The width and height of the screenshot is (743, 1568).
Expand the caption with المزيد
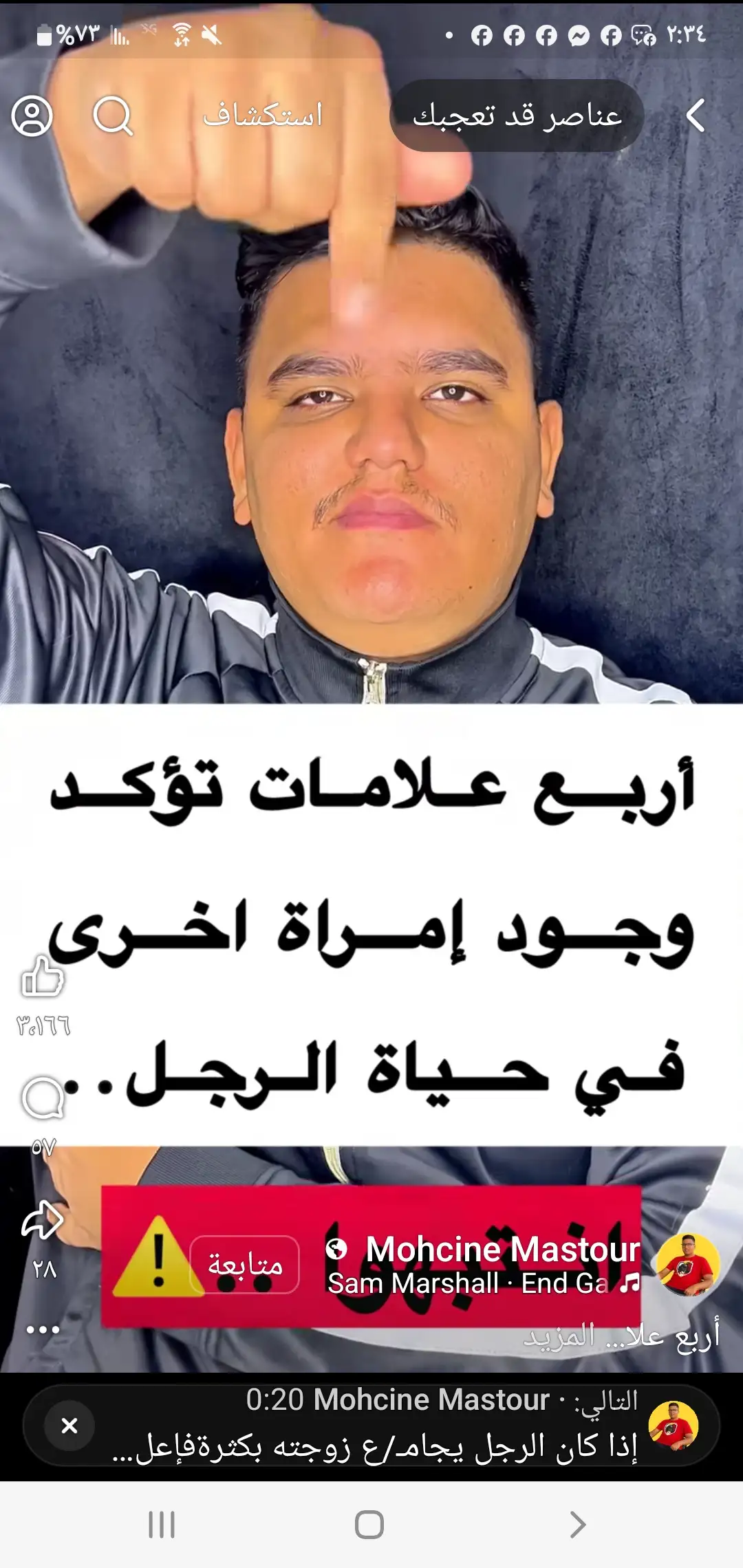tap(559, 1336)
